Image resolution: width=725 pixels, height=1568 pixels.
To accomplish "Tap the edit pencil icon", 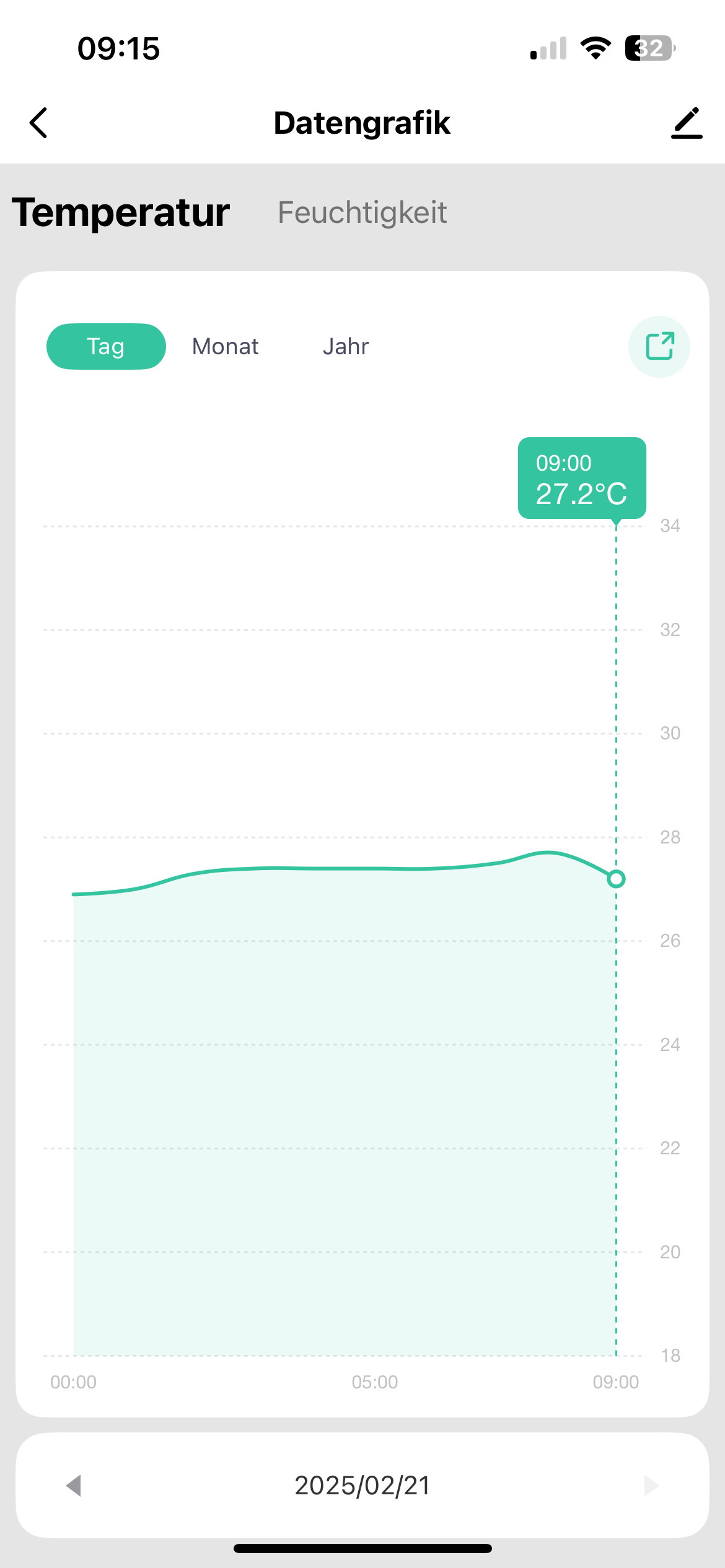I will [x=687, y=123].
